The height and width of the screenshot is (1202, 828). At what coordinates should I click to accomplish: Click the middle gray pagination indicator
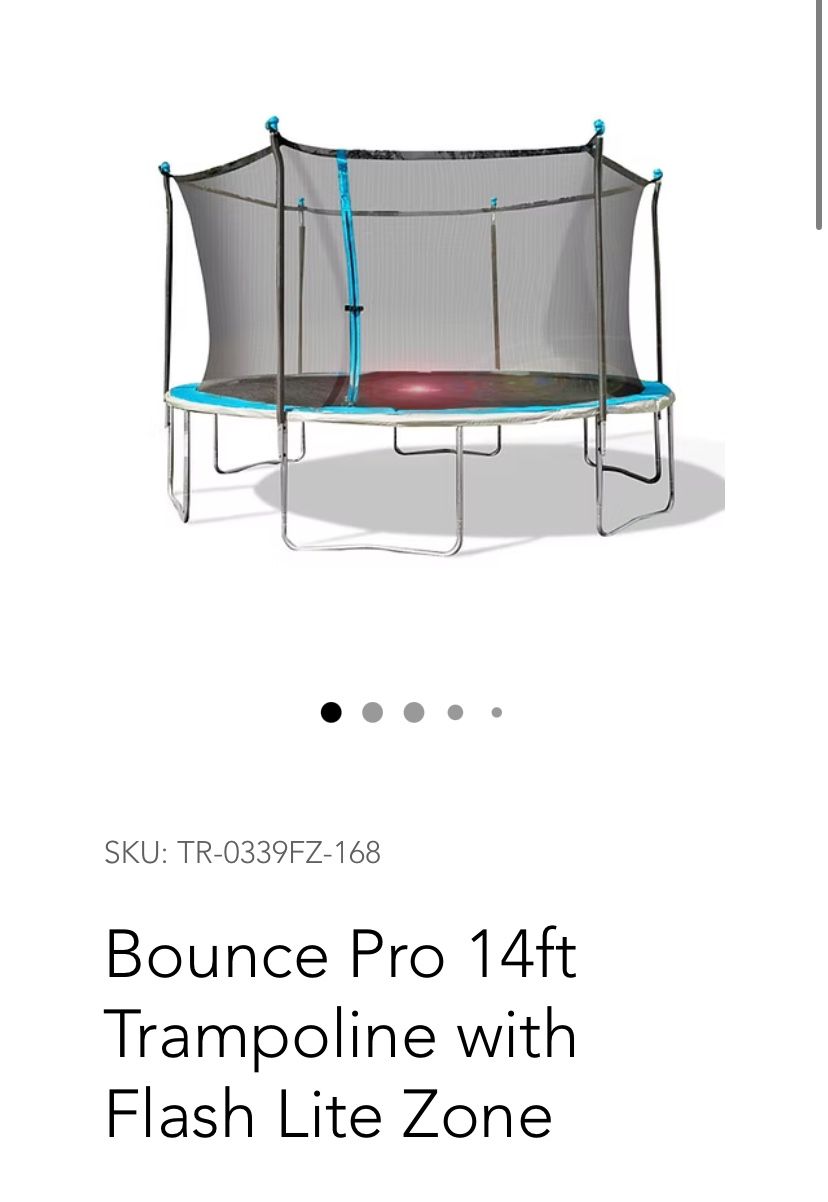pyautogui.click(x=413, y=711)
